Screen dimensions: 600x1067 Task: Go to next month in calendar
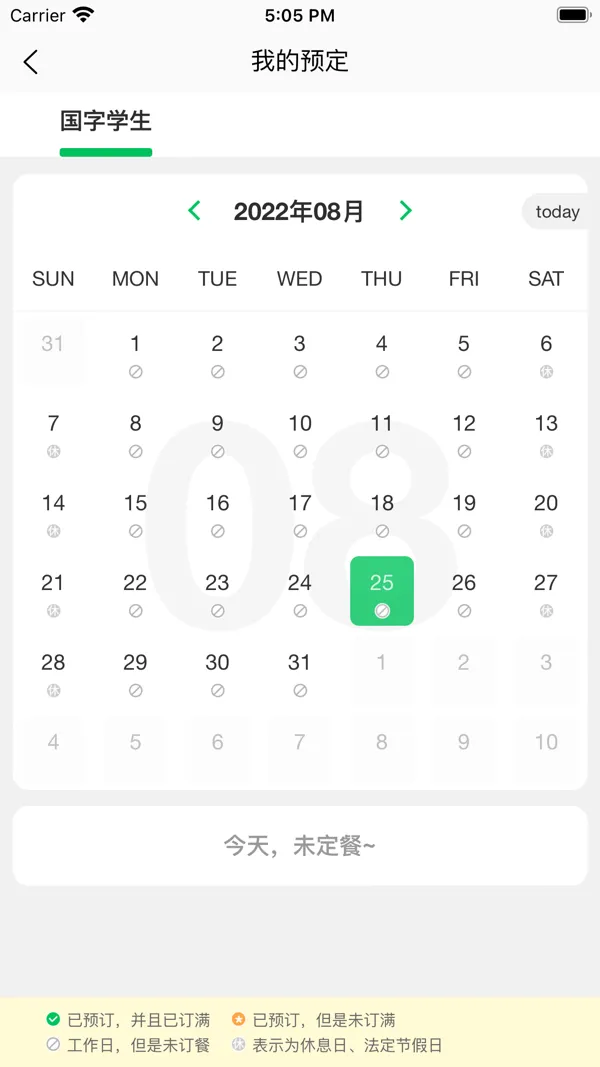pos(405,211)
